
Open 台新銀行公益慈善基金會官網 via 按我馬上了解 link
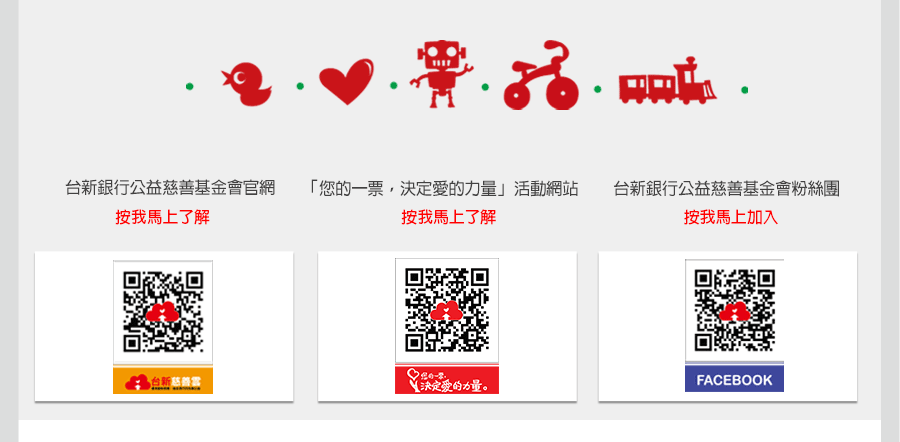(x=162, y=217)
